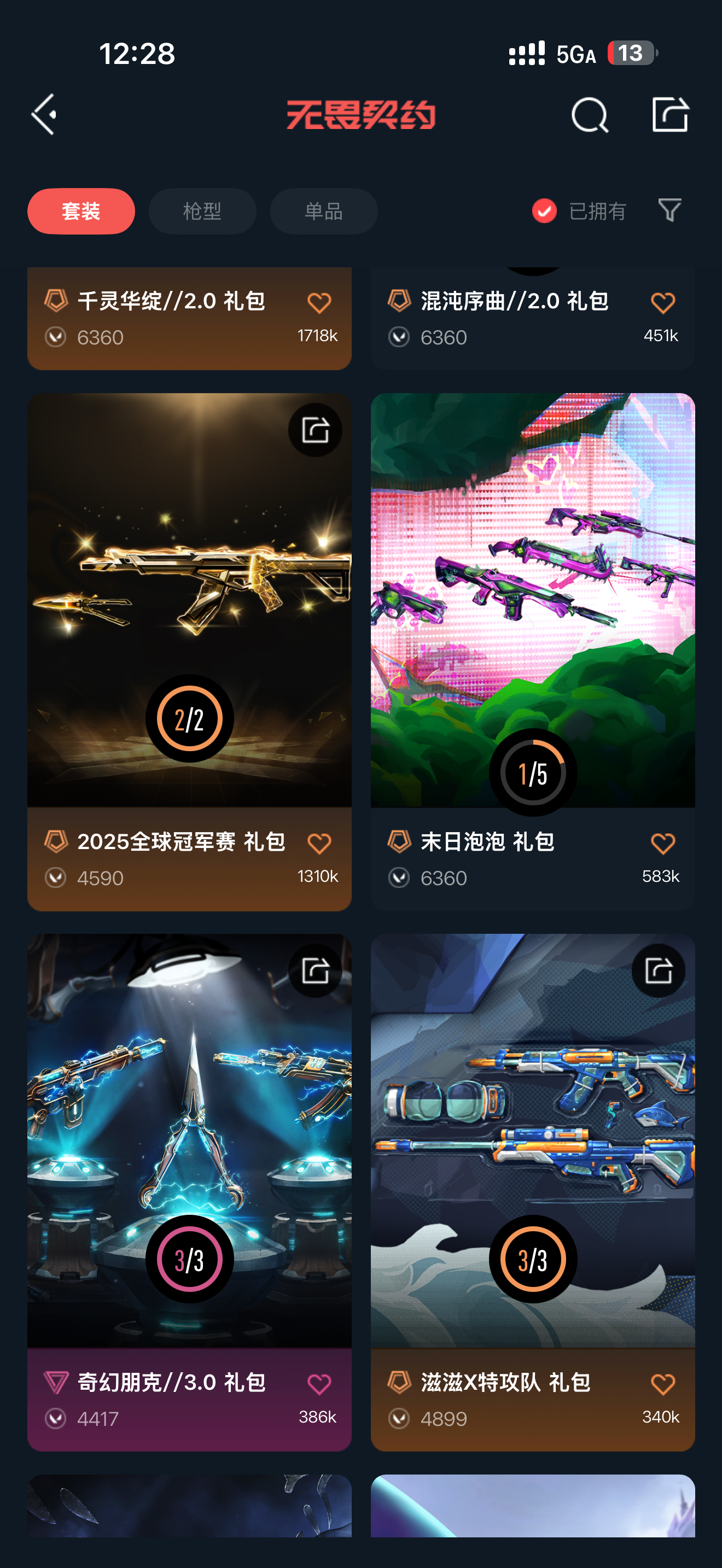
Task: Open the 2025全球冠军赛 礼包 card
Action: point(189,609)
